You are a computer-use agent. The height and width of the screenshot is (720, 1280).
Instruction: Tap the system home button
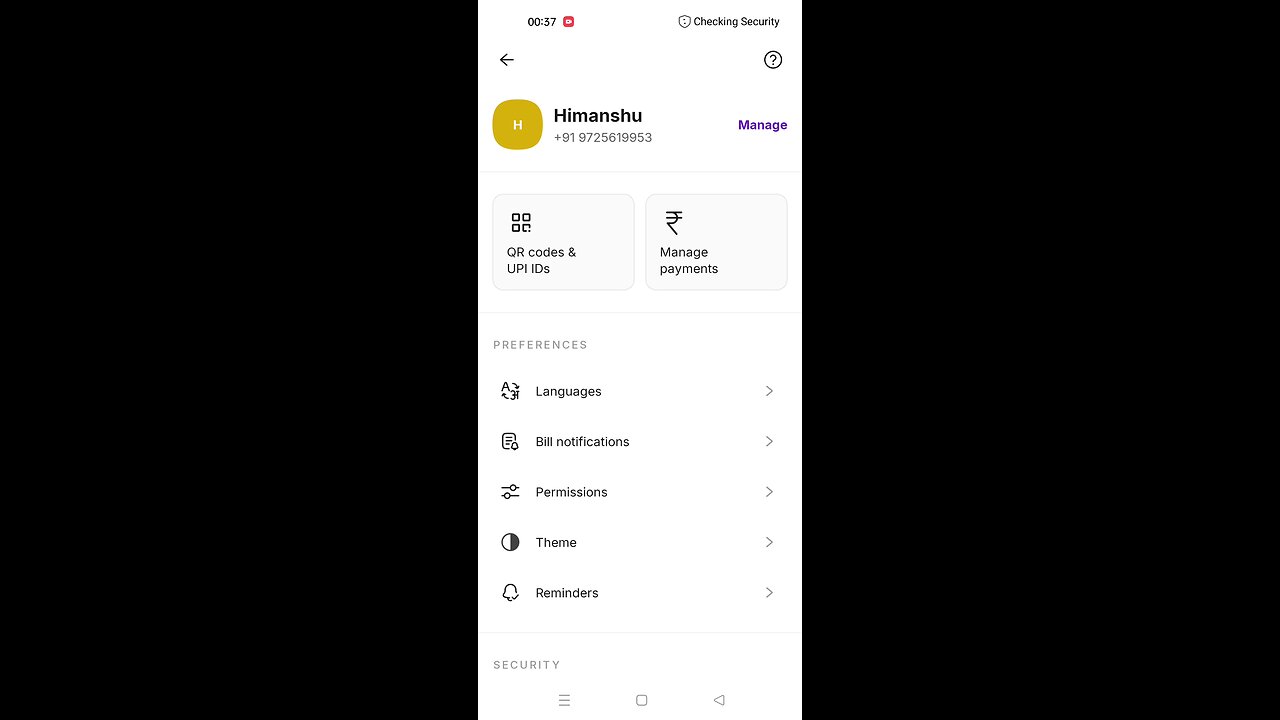pyautogui.click(x=641, y=700)
